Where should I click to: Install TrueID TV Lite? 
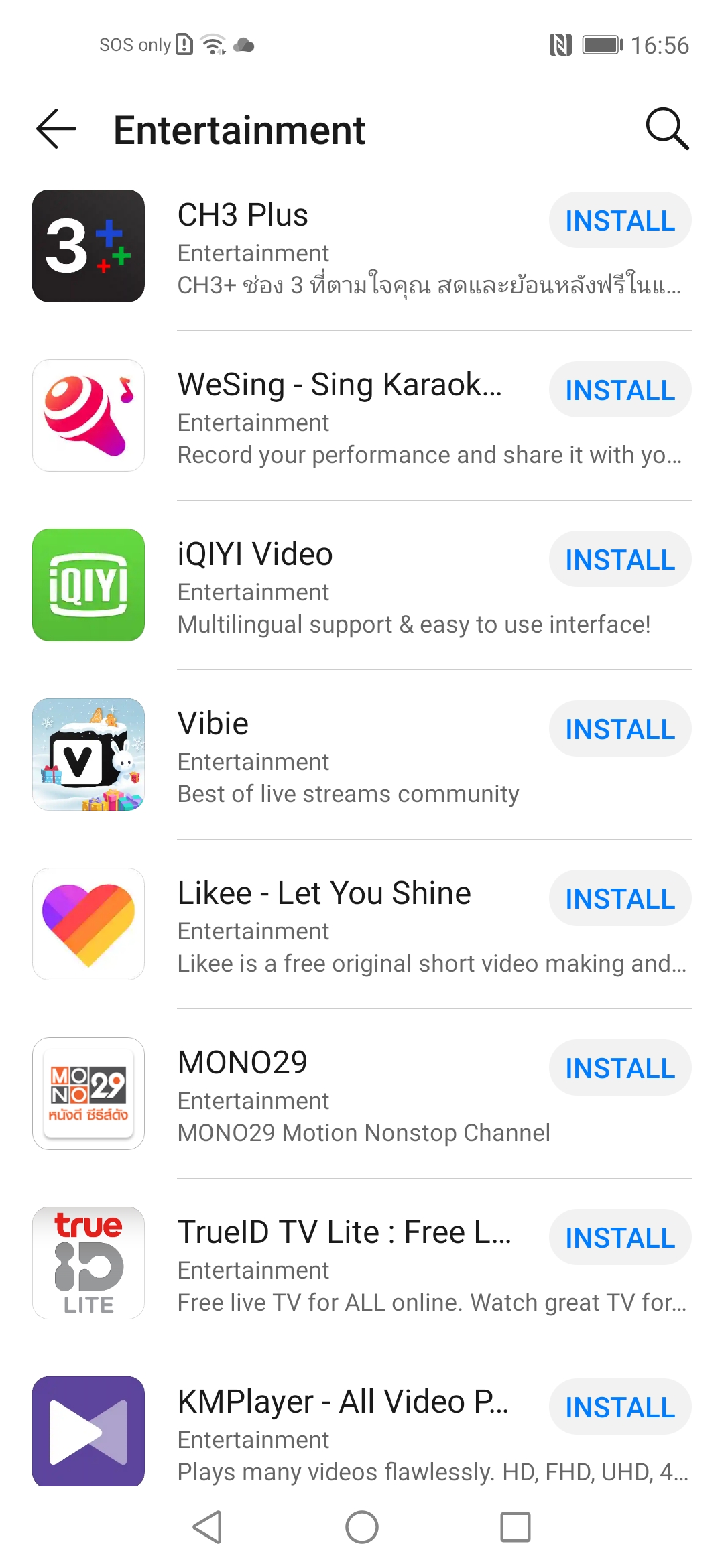[x=619, y=1238]
